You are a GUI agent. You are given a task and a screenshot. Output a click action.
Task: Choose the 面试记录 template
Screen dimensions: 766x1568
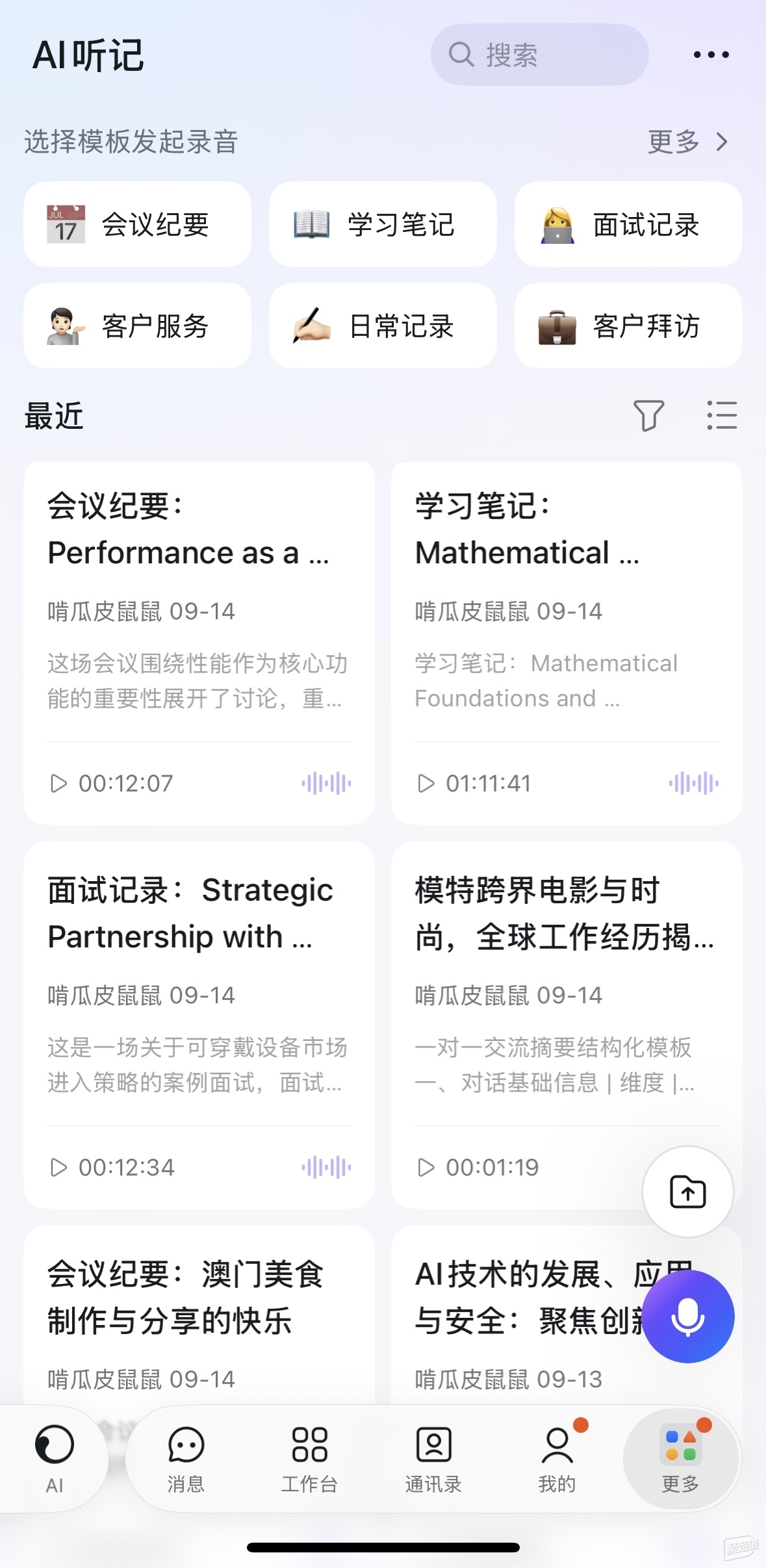tap(628, 224)
